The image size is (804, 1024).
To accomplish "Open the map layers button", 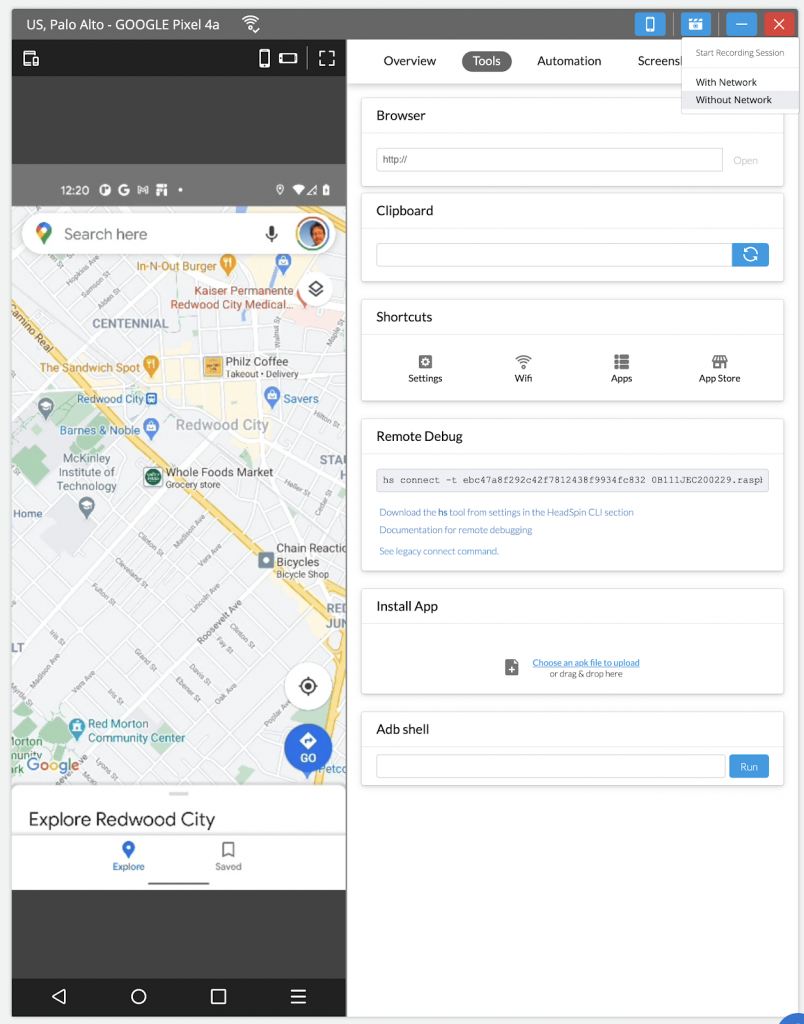I will click(x=315, y=289).
